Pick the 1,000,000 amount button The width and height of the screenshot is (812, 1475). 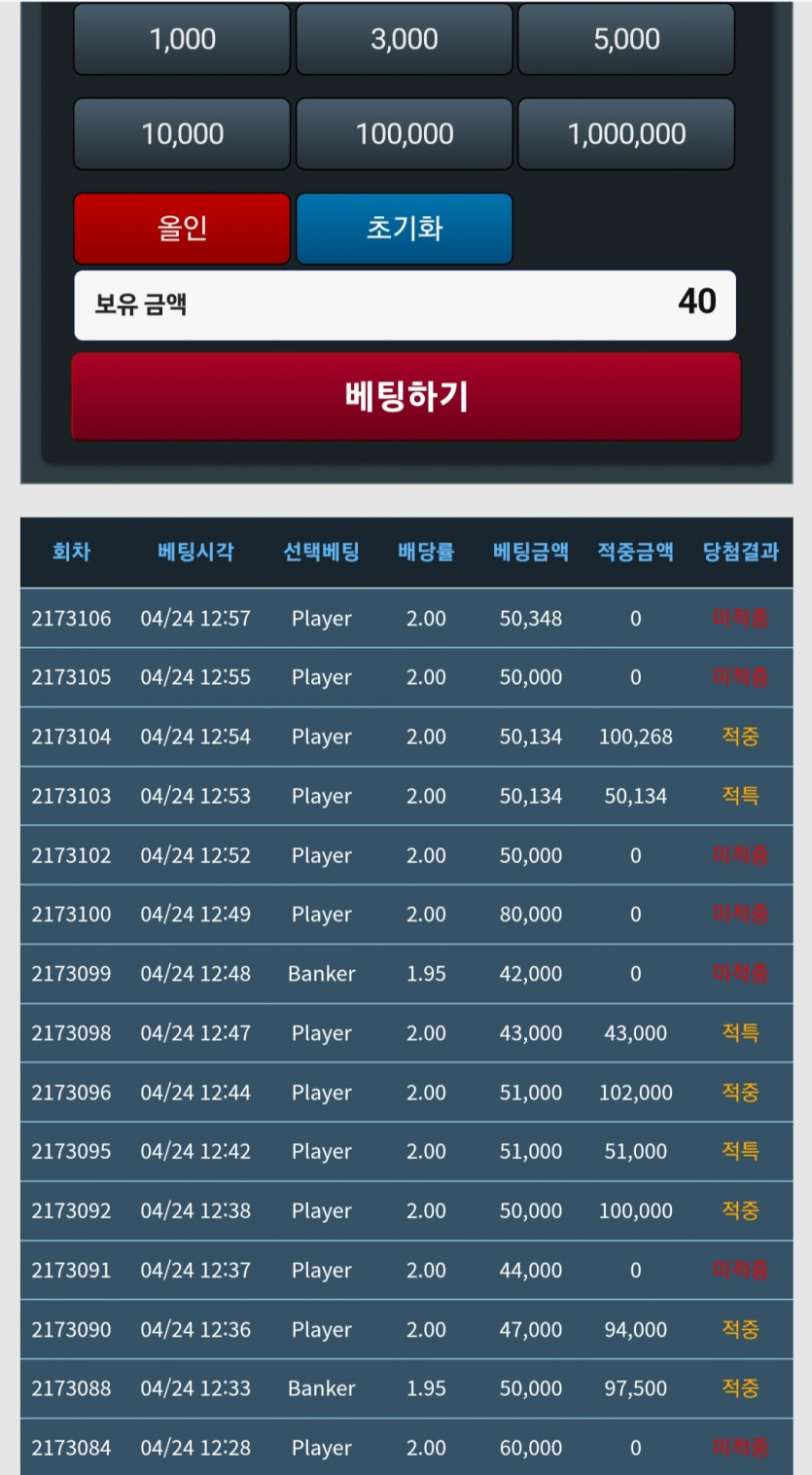point(626,134)
